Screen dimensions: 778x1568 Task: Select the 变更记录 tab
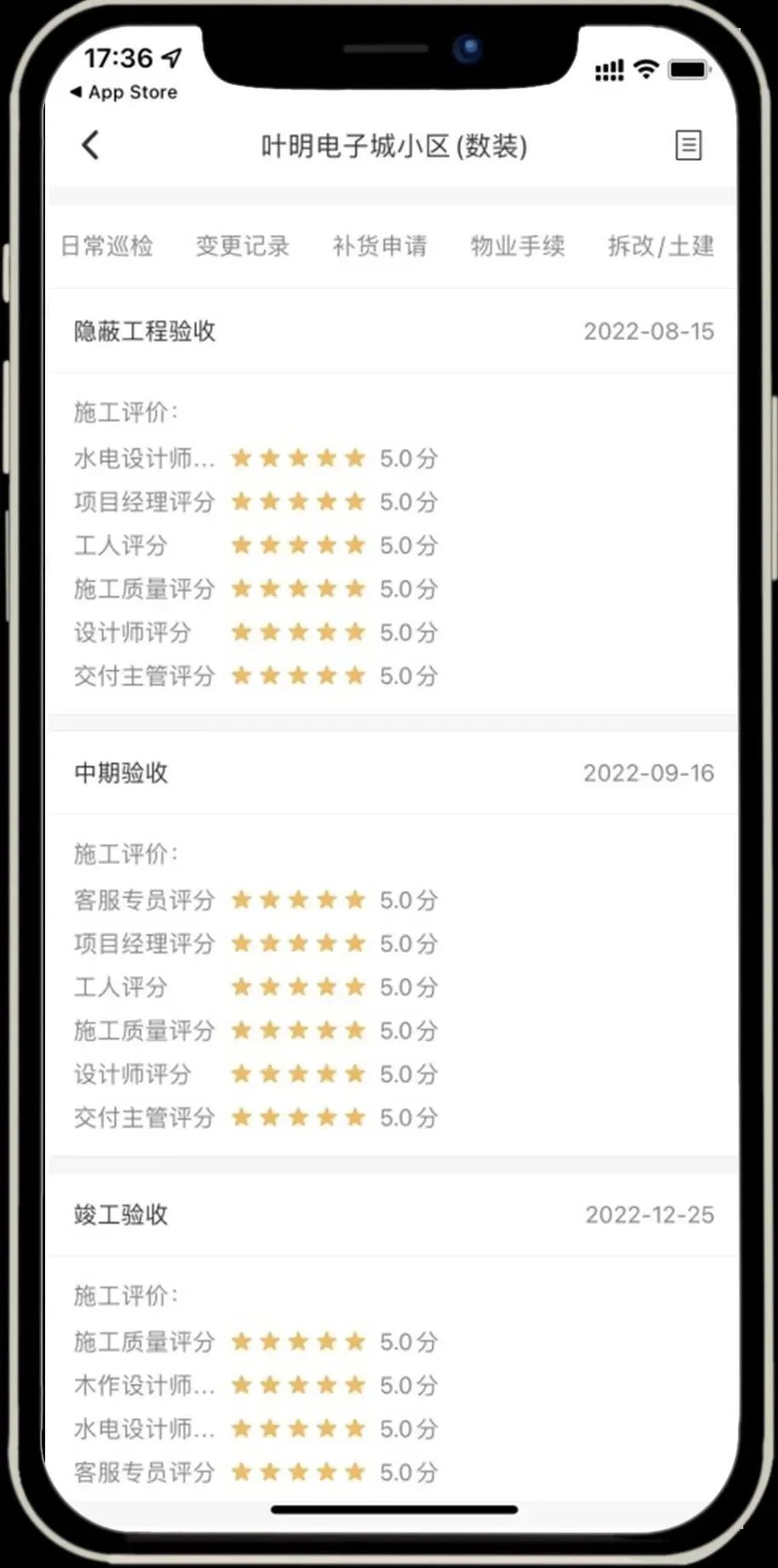(x=242, y=247)
